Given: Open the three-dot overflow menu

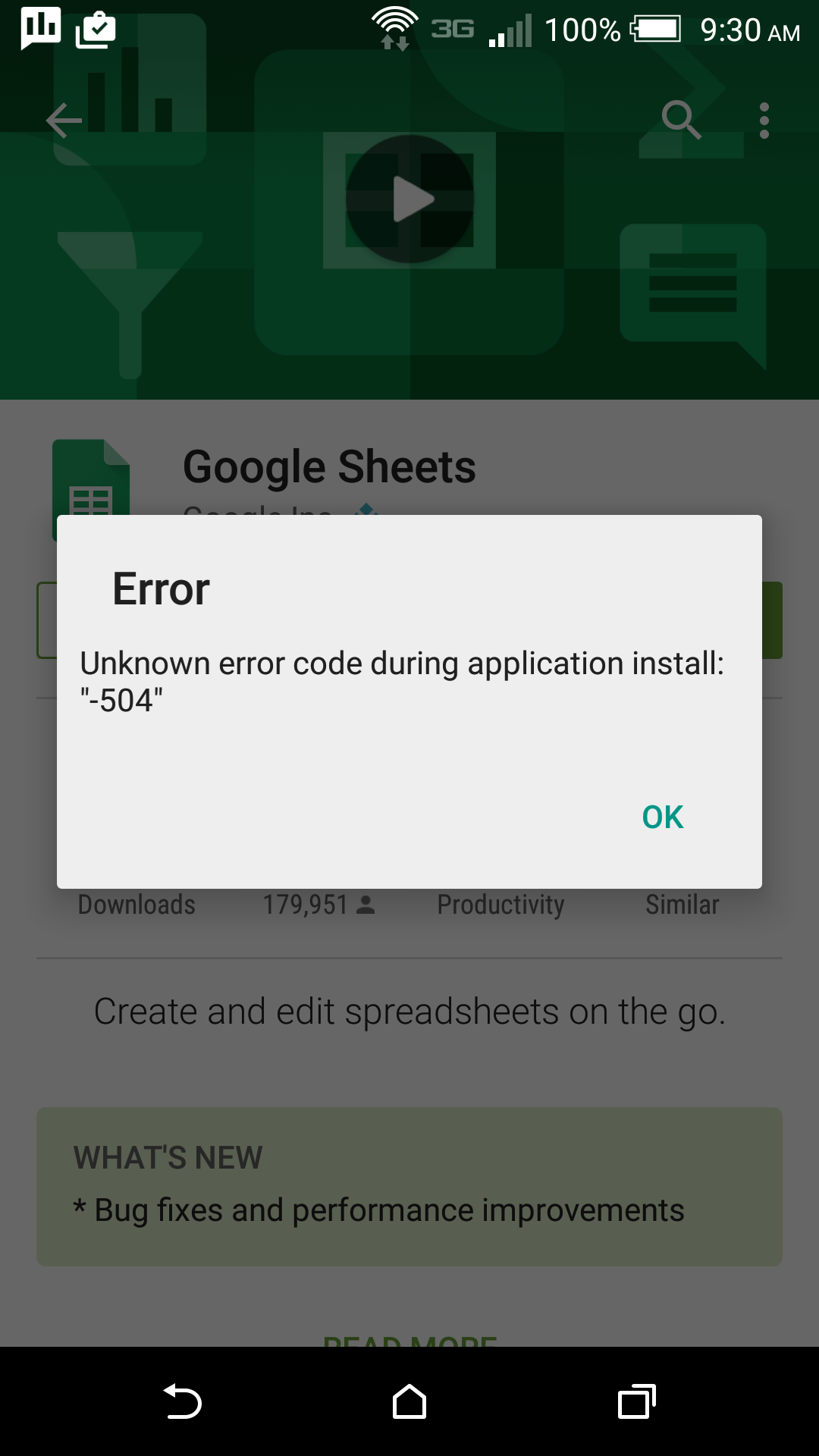Looking at the screenshot, I should pyautogui.click(x=764, y=121).
